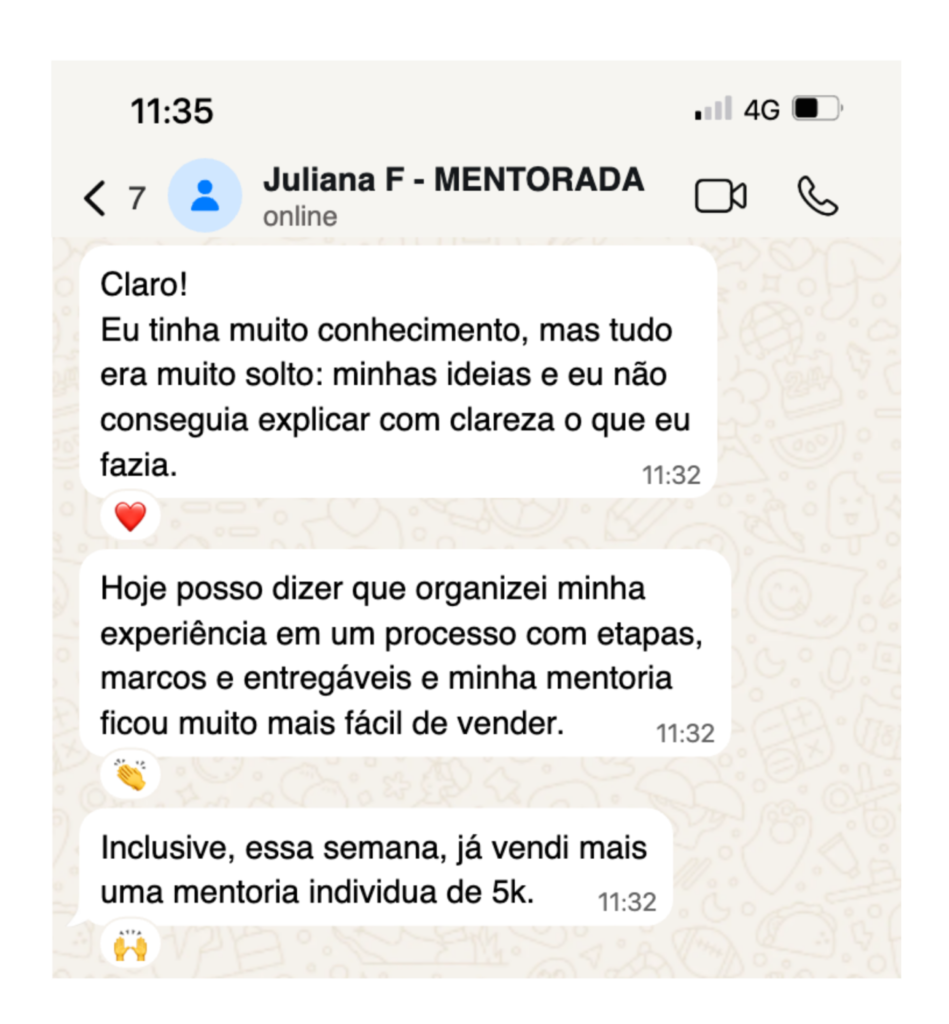View the raised hands reaction on the 5k message
949x1024 pixels.
130,945
